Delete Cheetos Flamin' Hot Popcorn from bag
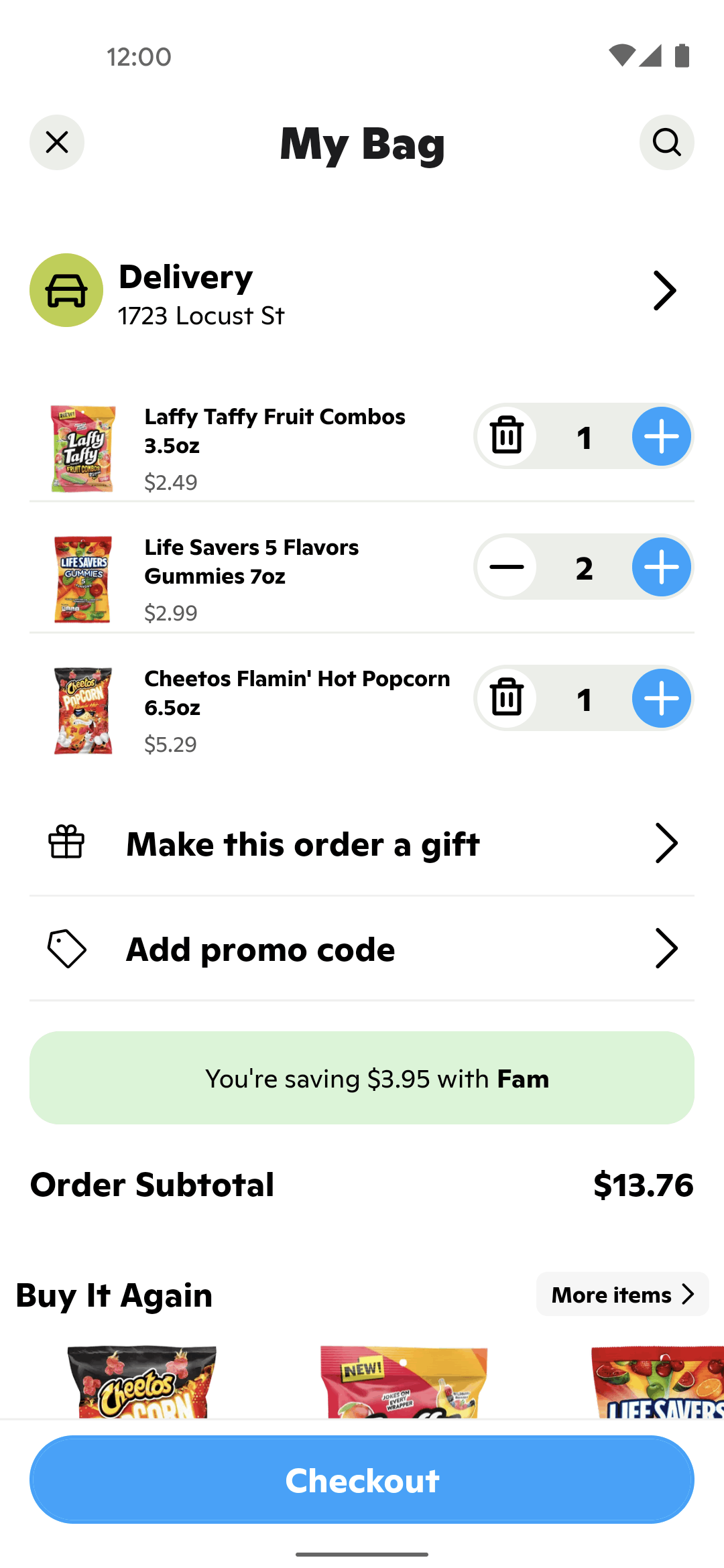 click(x=507, y=698)
